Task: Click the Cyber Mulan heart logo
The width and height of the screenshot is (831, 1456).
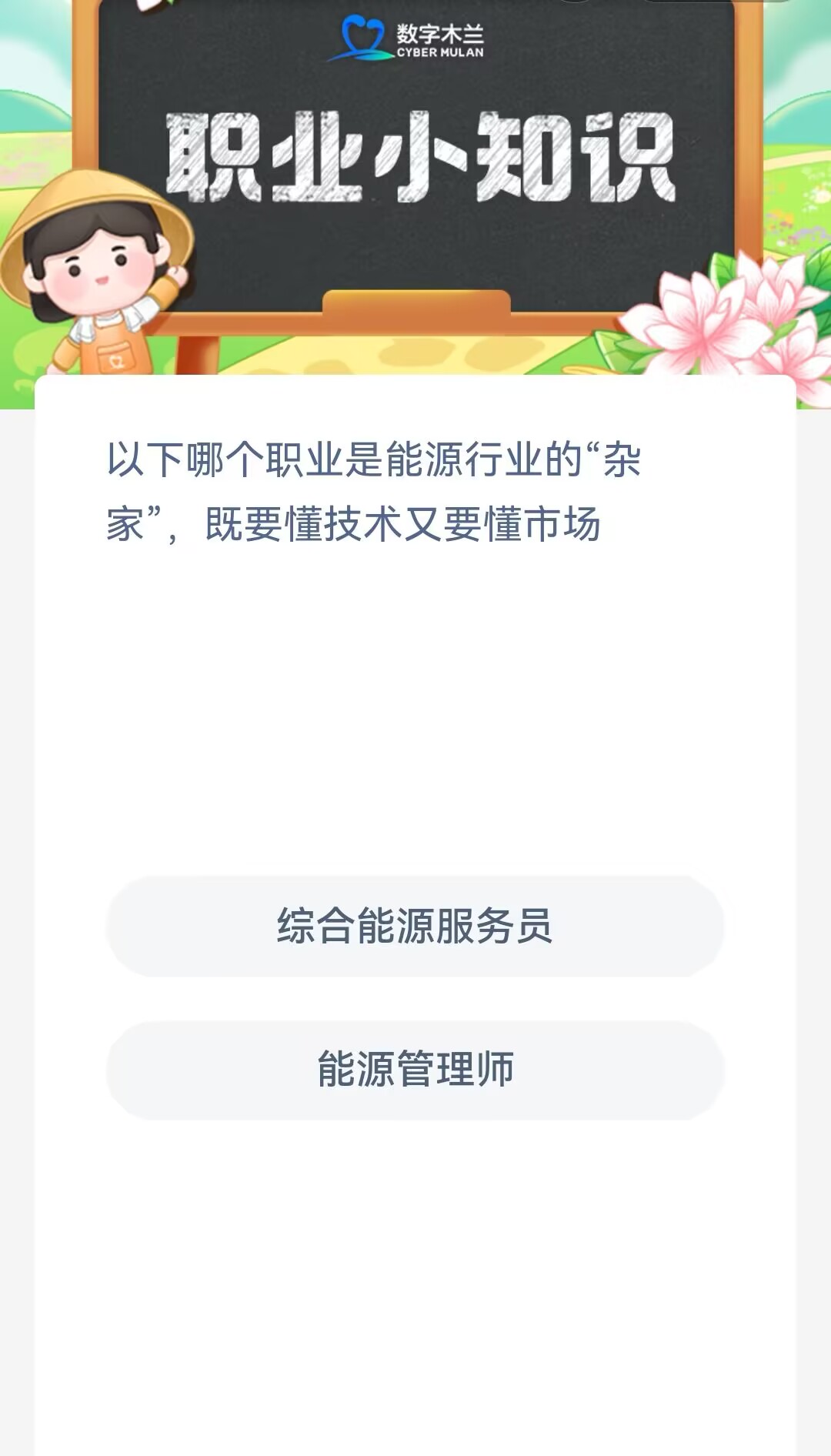Action: tap(362, 35)
